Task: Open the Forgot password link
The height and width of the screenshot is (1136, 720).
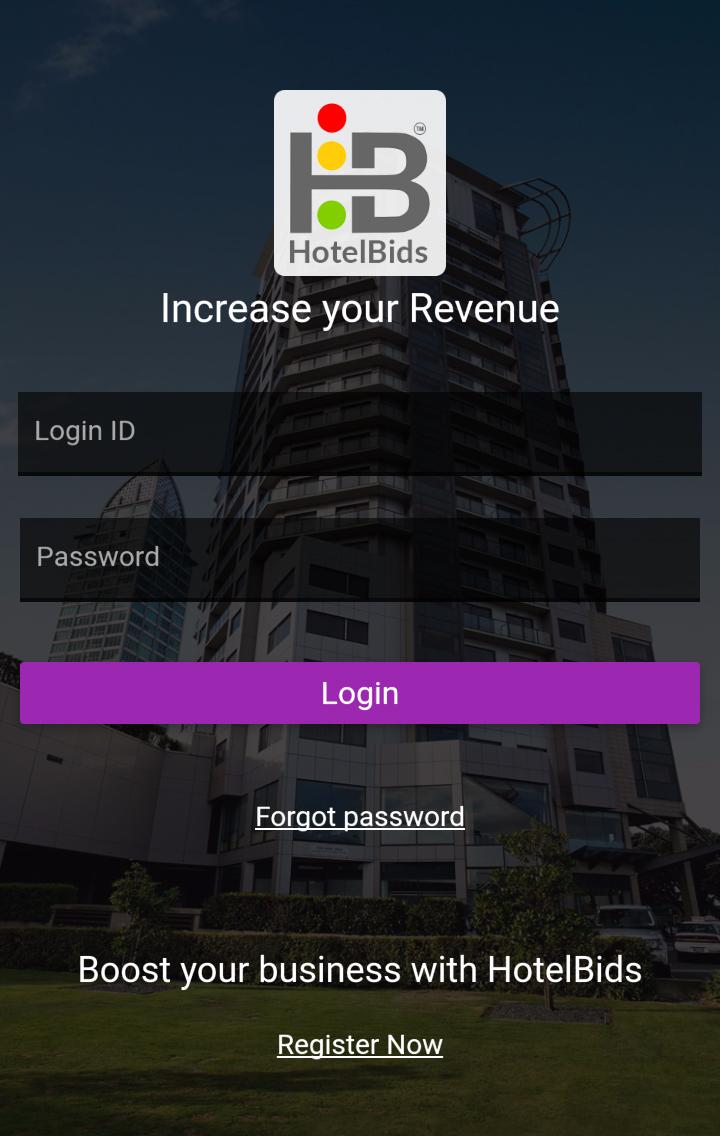Action: 360,817
